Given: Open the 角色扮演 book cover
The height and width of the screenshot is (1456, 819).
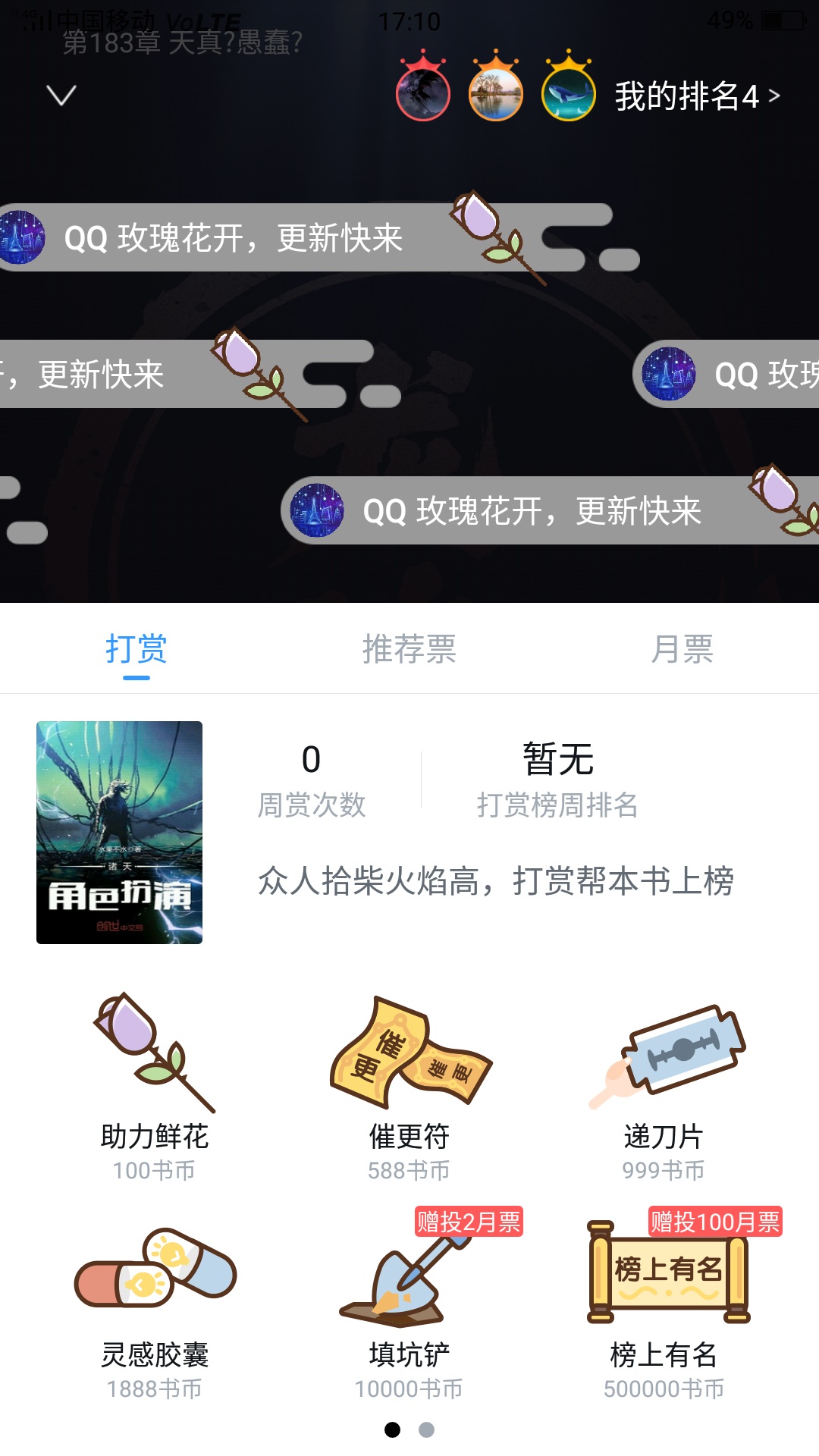Looking at the screenshot, I should 120,833.
